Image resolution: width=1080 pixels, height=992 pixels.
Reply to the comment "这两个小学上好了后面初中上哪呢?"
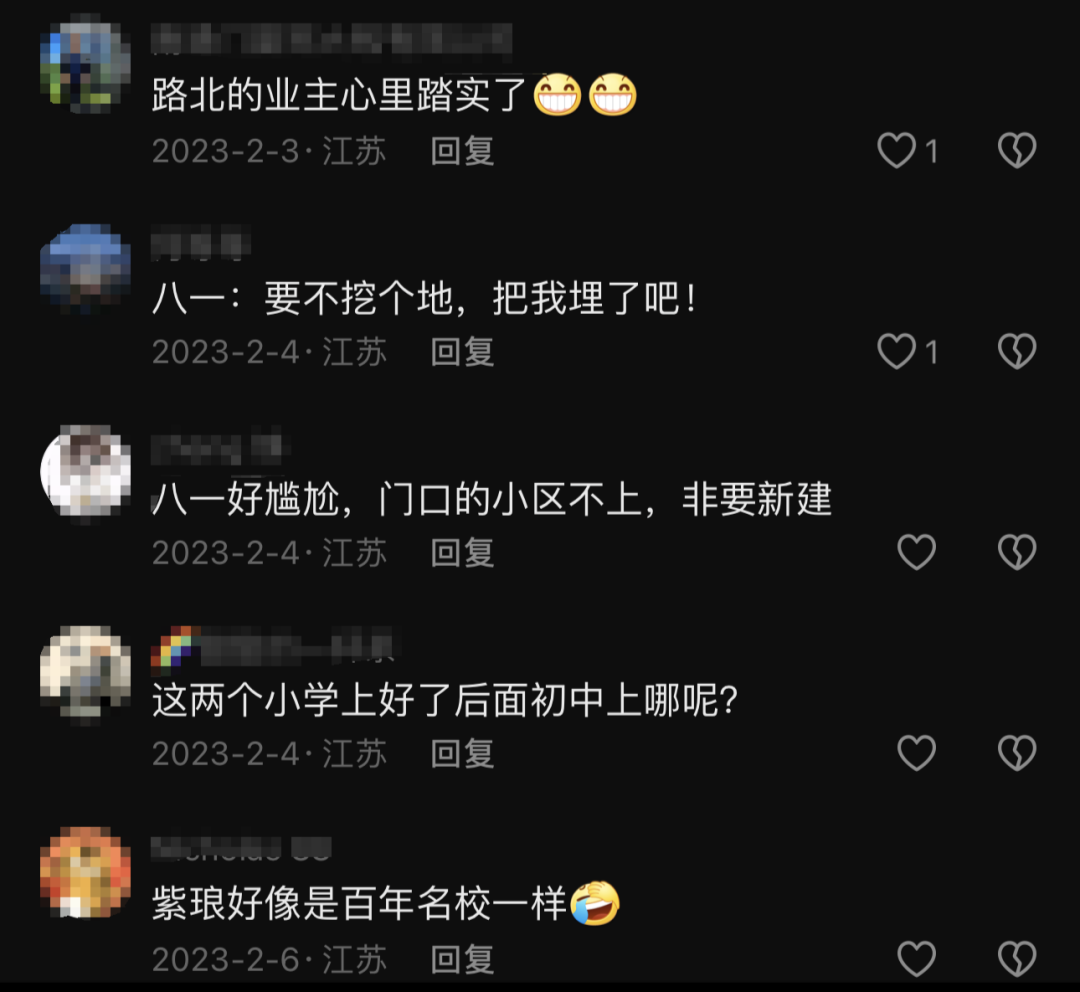(462, 753)
